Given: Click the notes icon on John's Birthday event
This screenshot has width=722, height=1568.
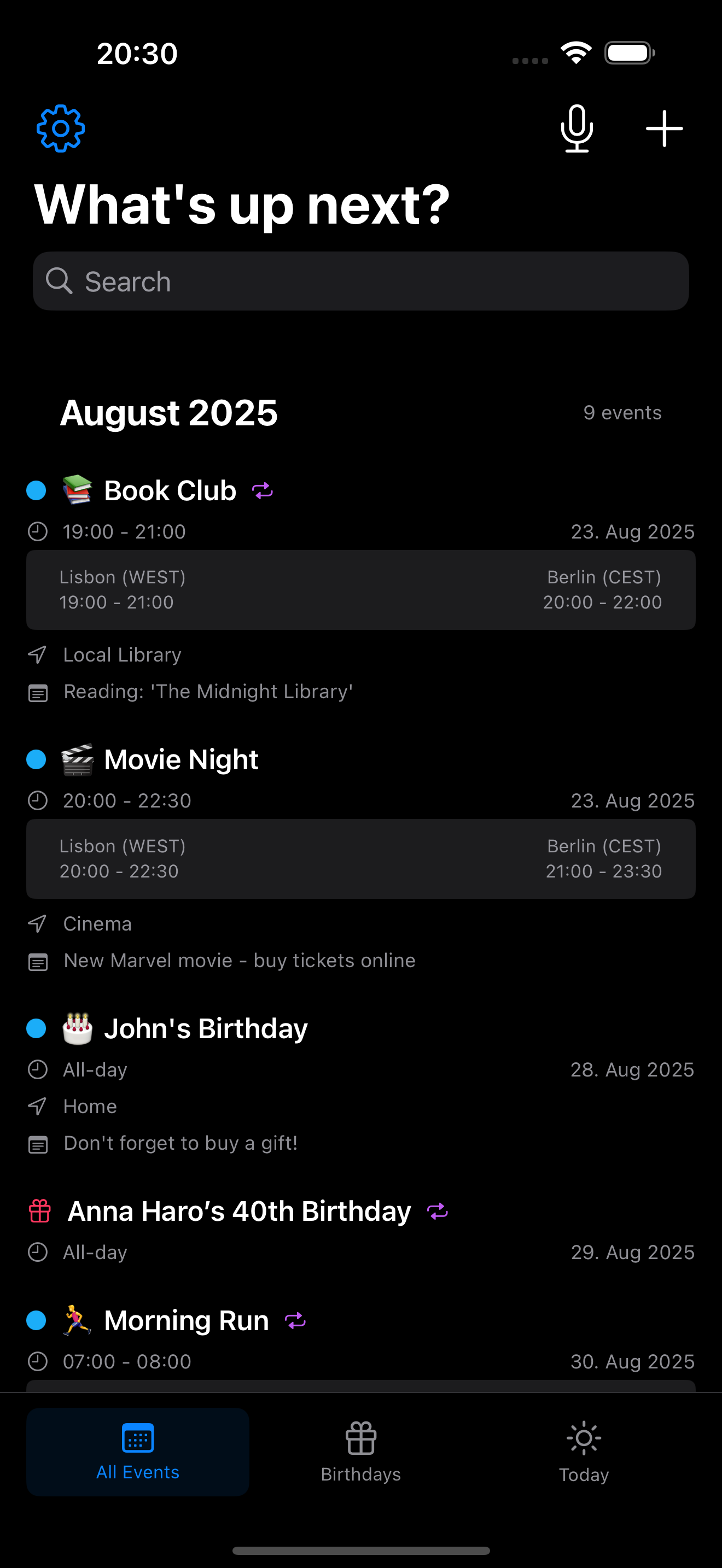Looking at the screenshot, I should [x=38, y=1144].
